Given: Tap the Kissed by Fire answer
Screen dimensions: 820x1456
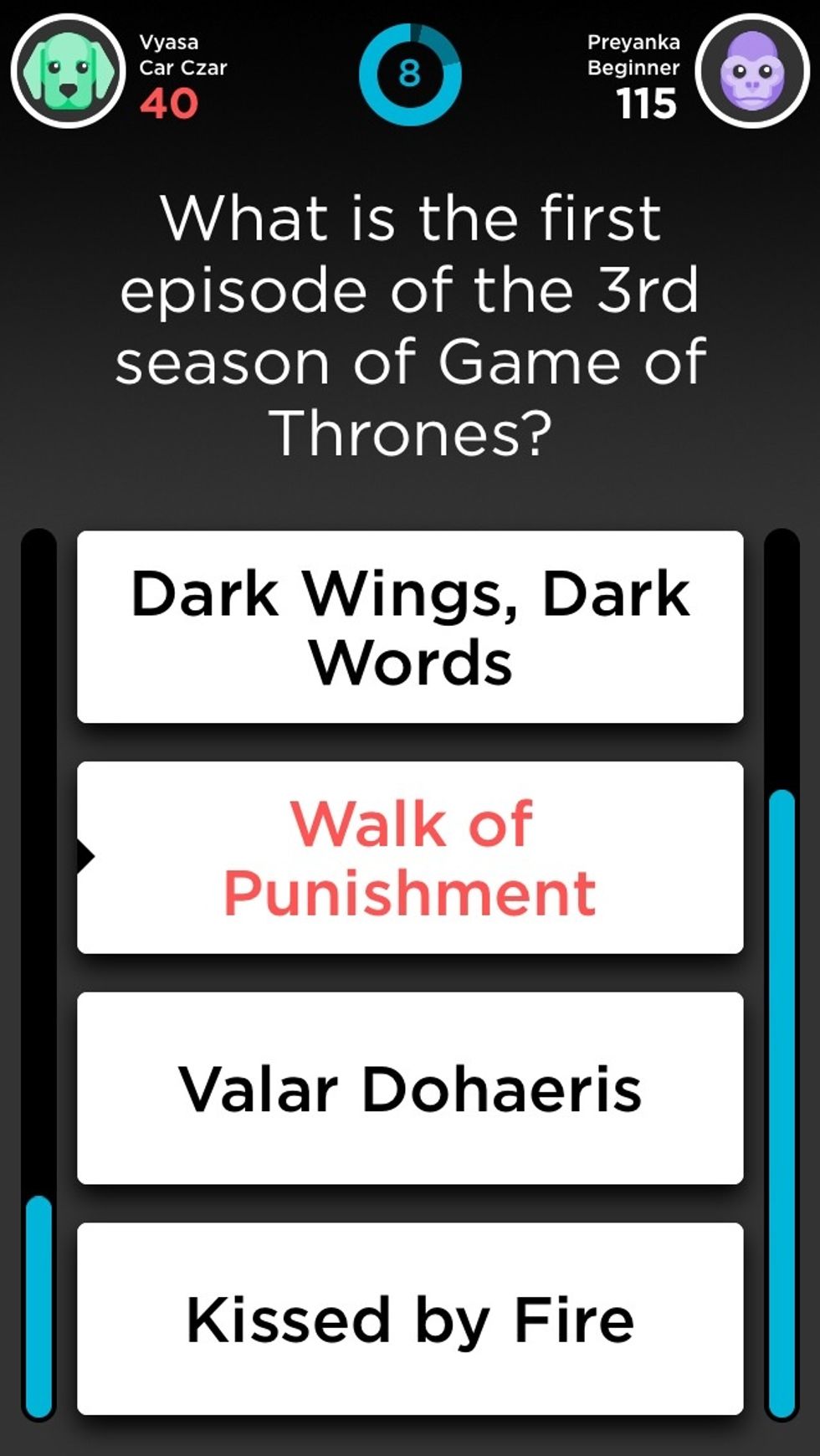Looking at the screenshot, I should [410, 1320].
